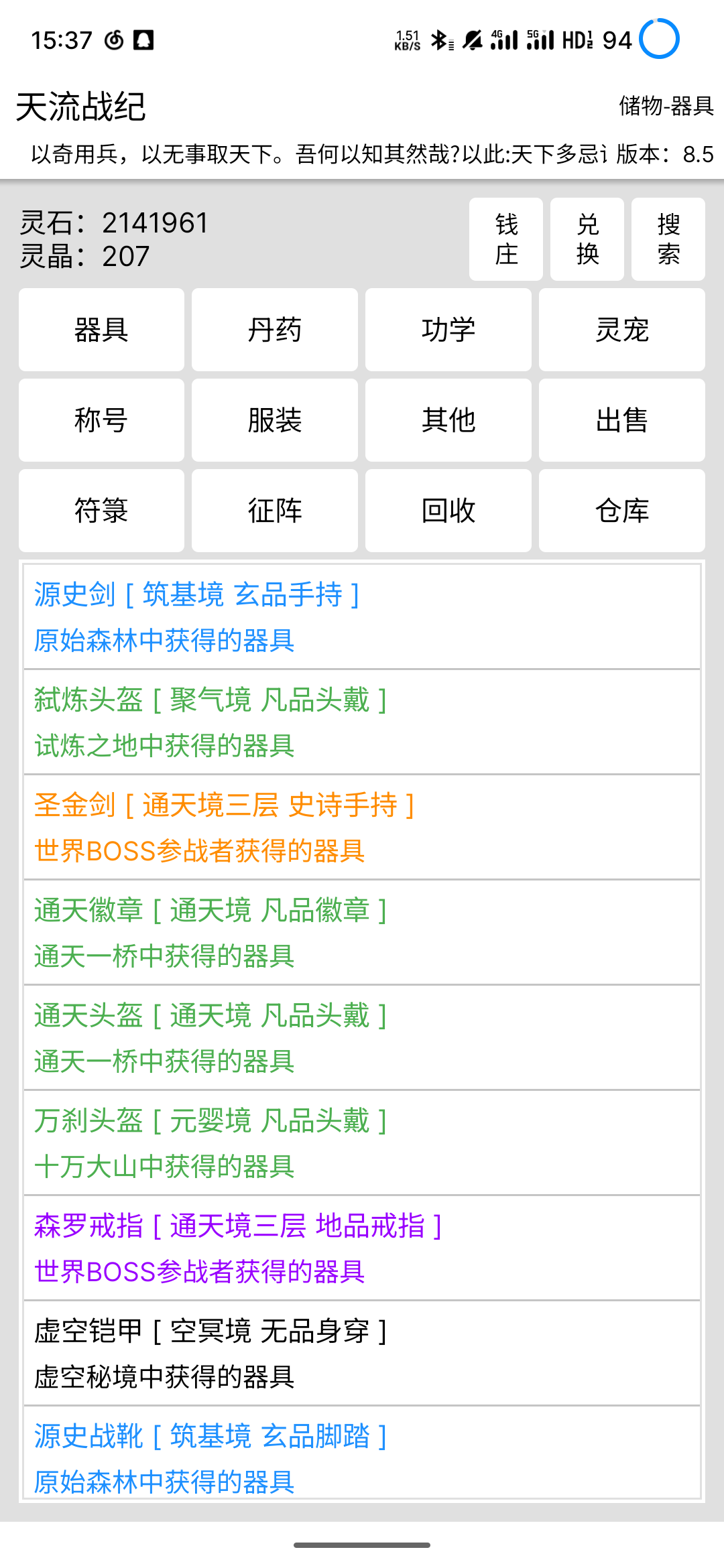Open the 灵宠 category
The image size is (724, 1568).
622,330
